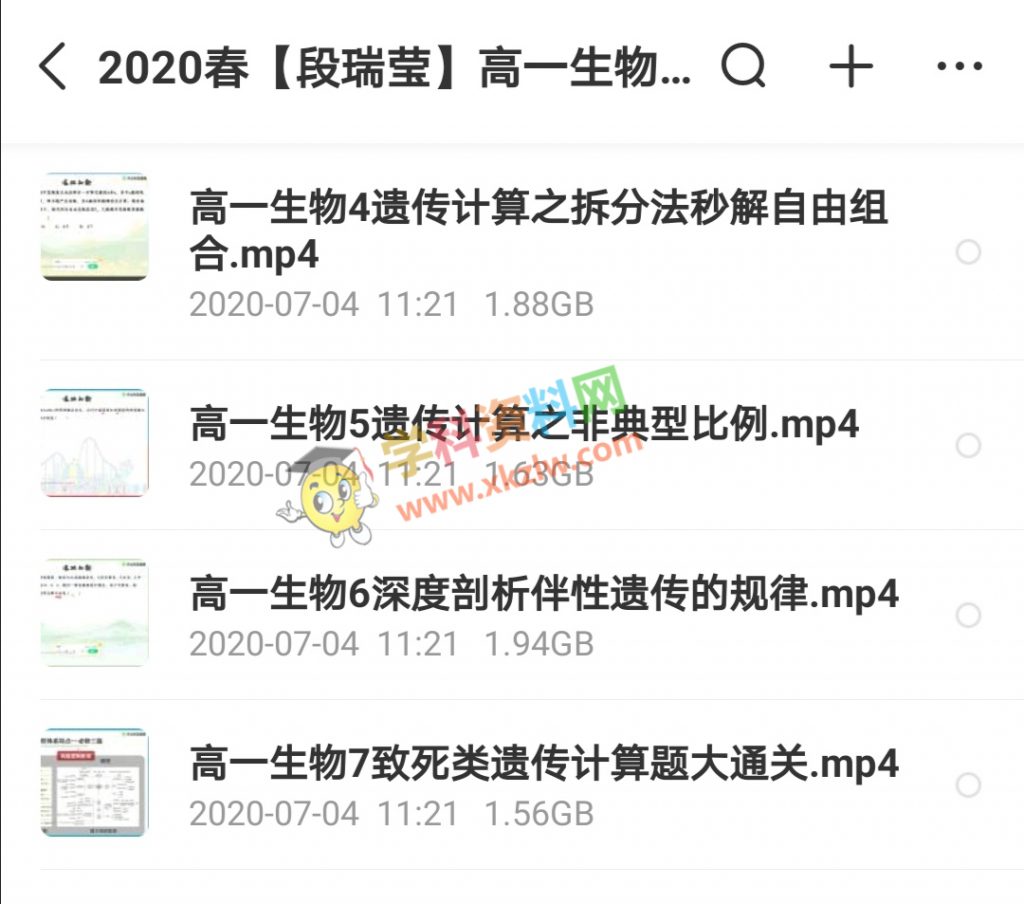This screenshot has height=904, width=1024.
Task: Open video 高一生物4遗传计算之拆分法秒解自由组合.mp4
Action: [538, 232]
